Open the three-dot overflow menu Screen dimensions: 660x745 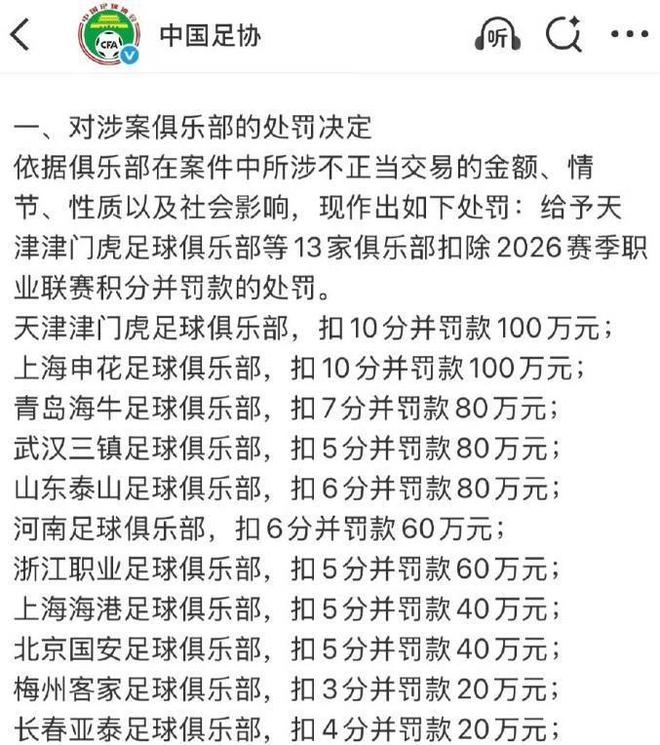coord(629,37)
